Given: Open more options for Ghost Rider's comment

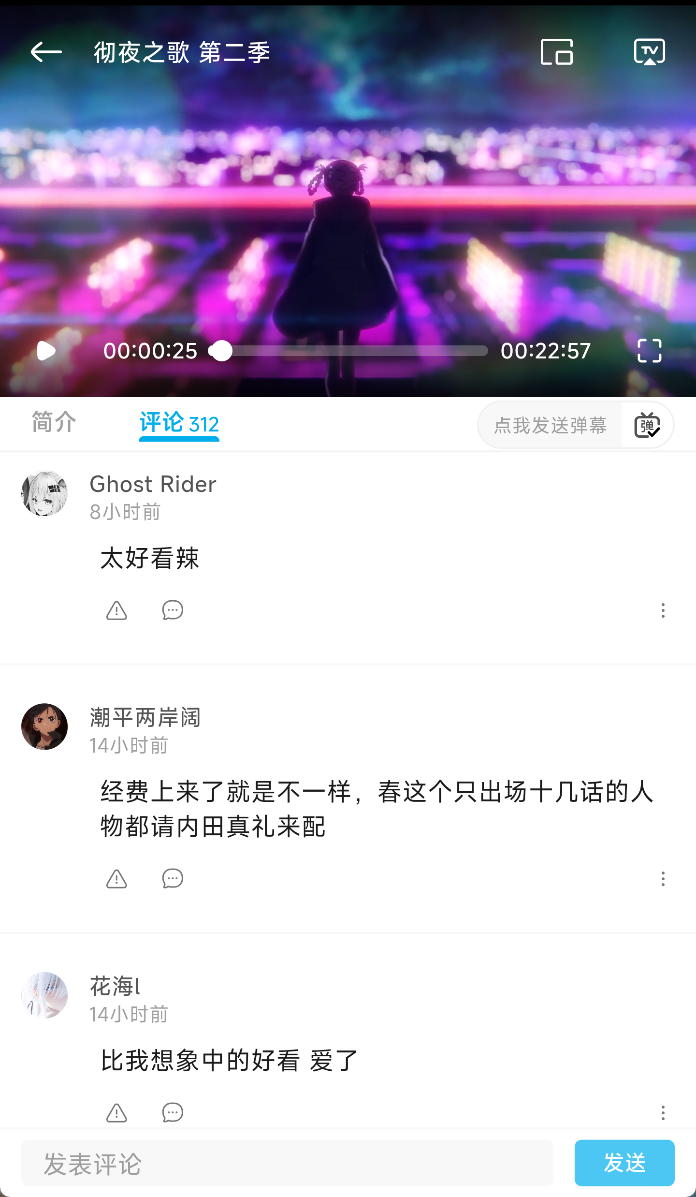Looking at the screenshot, I should (x=663, y=610).
